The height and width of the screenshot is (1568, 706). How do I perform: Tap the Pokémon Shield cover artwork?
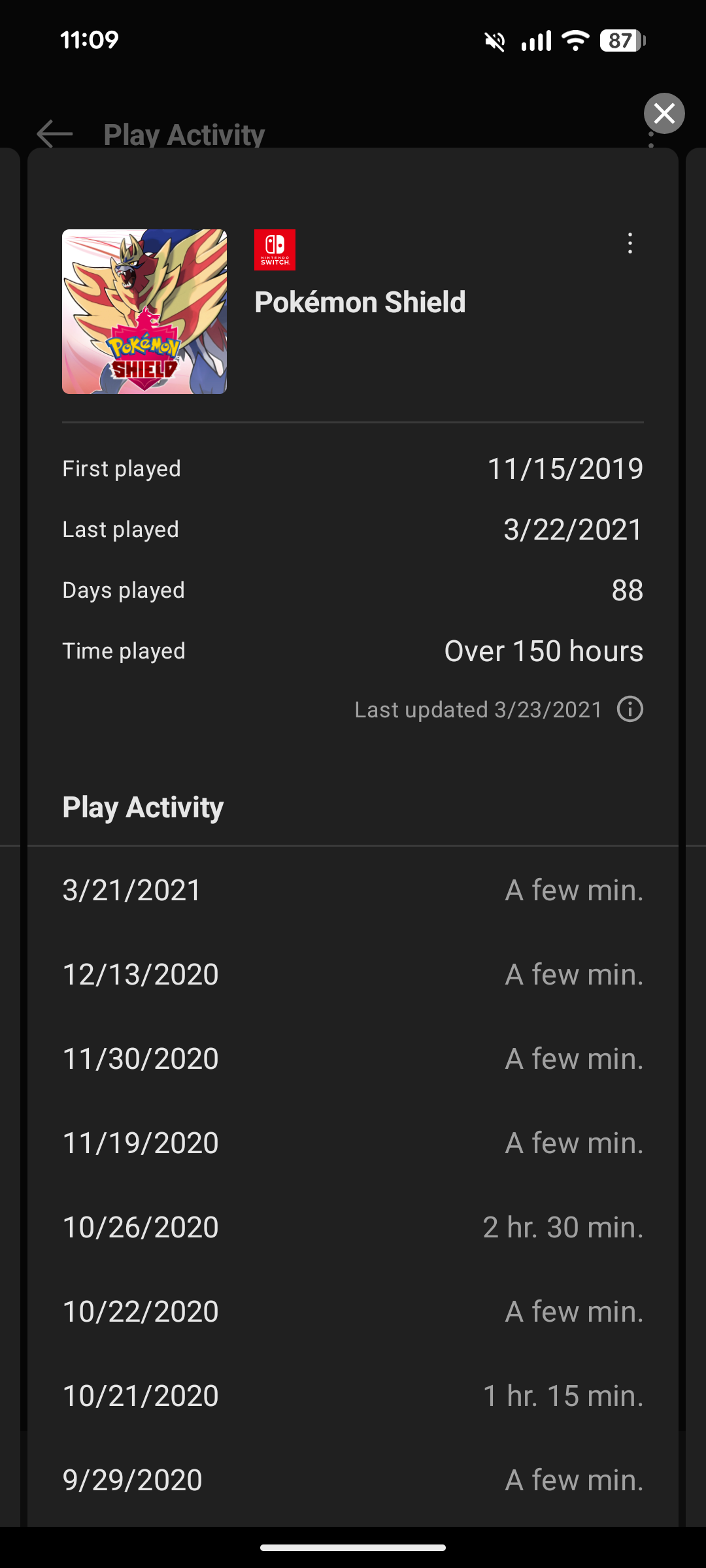coord(144,312)
